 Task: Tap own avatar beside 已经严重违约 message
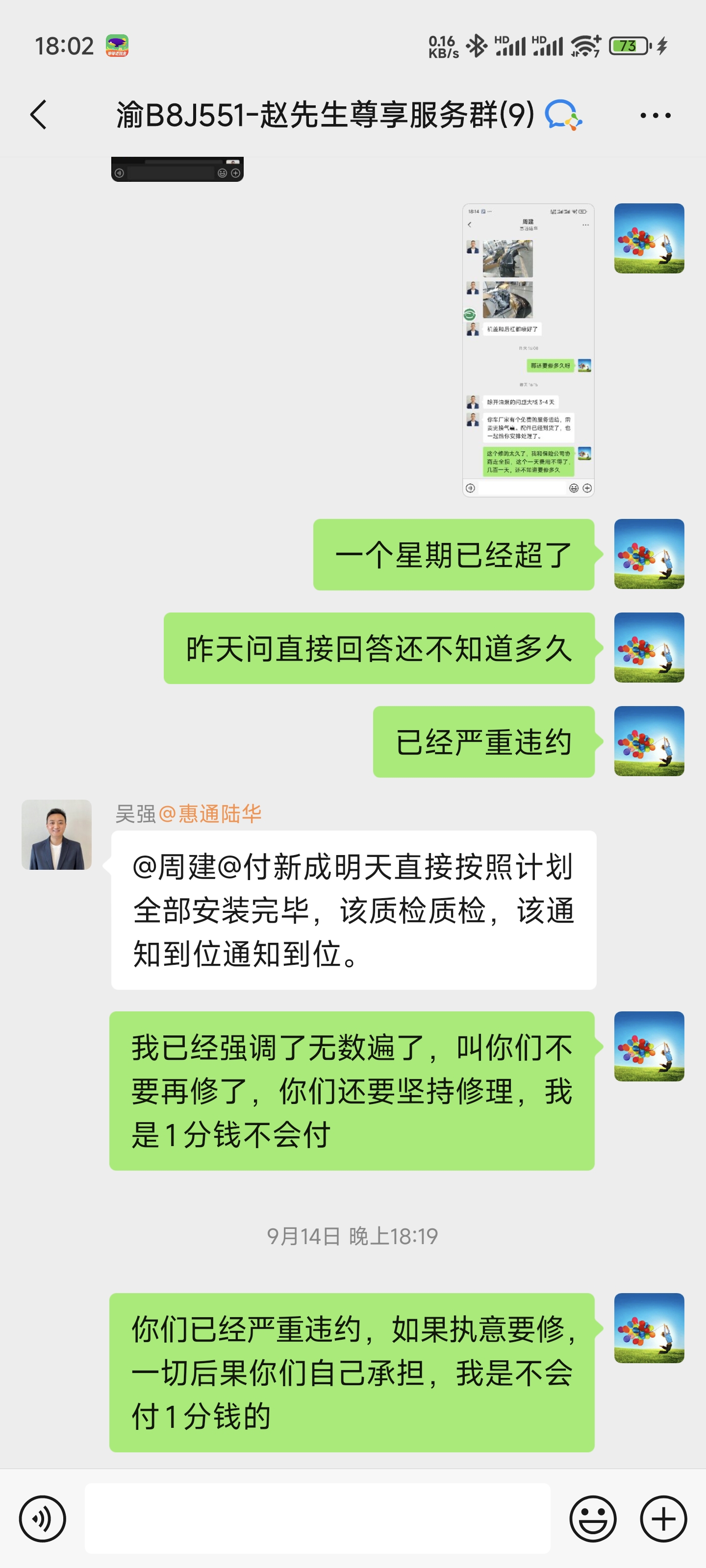click(649, 741)
